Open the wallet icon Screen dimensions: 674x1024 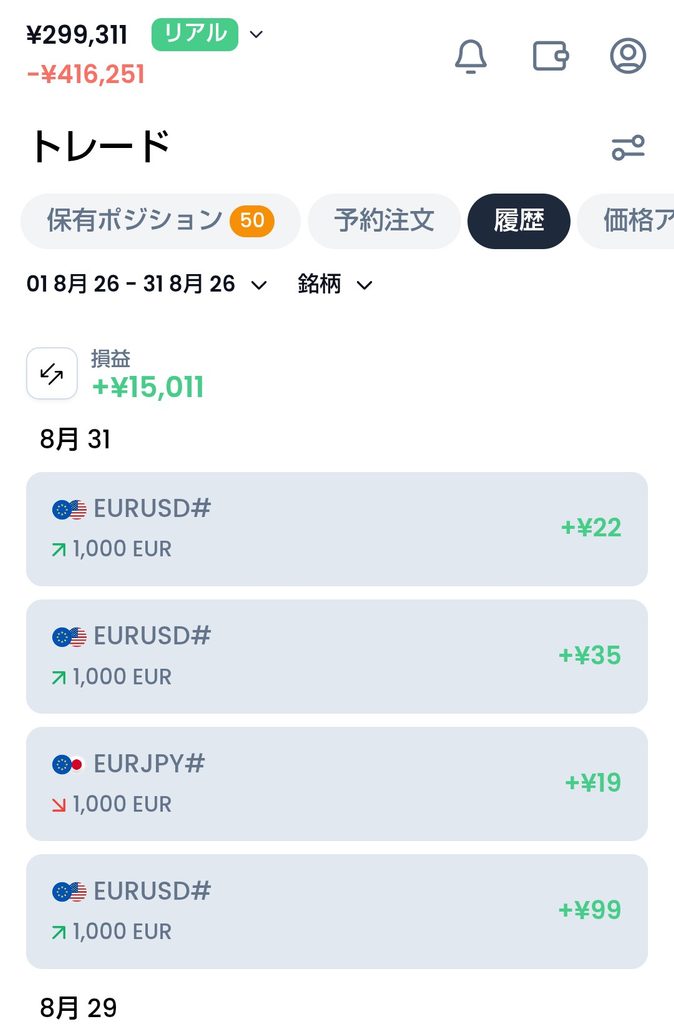(x=550, y=56)
